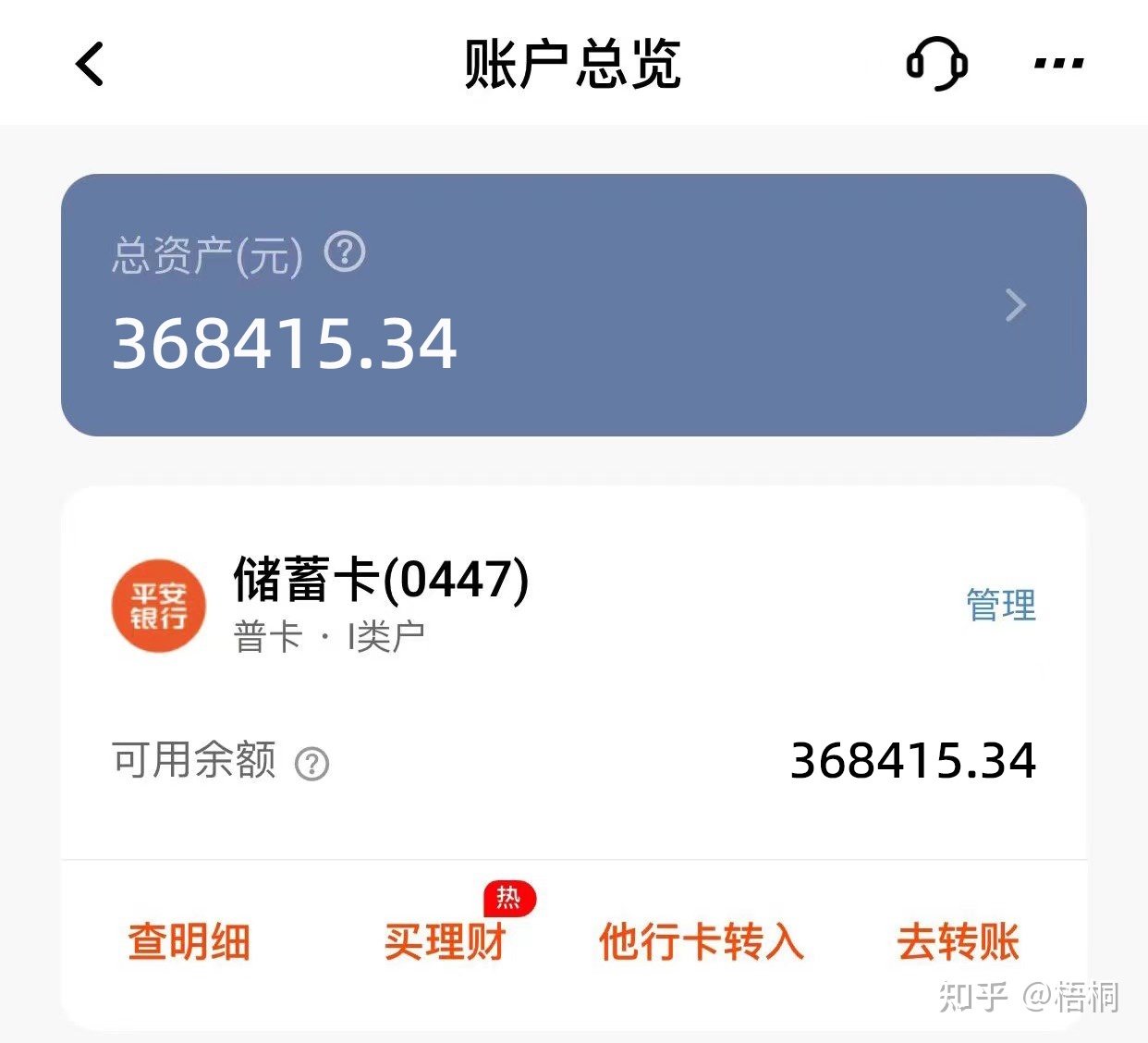The width and height of the screenshot is (1148, 1043).
Task: Tap 管理 for savings card 0447
Action: [1001, 606]
